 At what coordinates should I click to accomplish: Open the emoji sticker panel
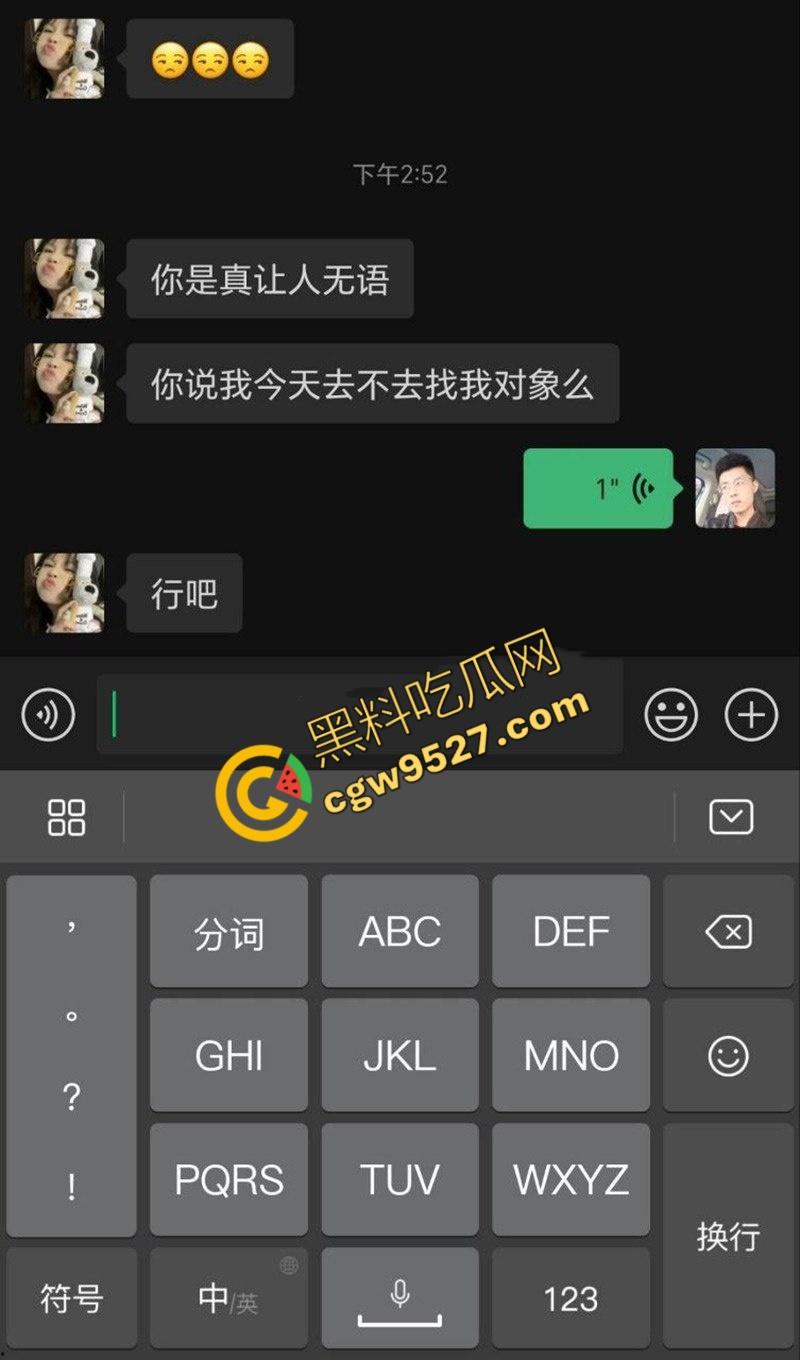click(671, 715)
